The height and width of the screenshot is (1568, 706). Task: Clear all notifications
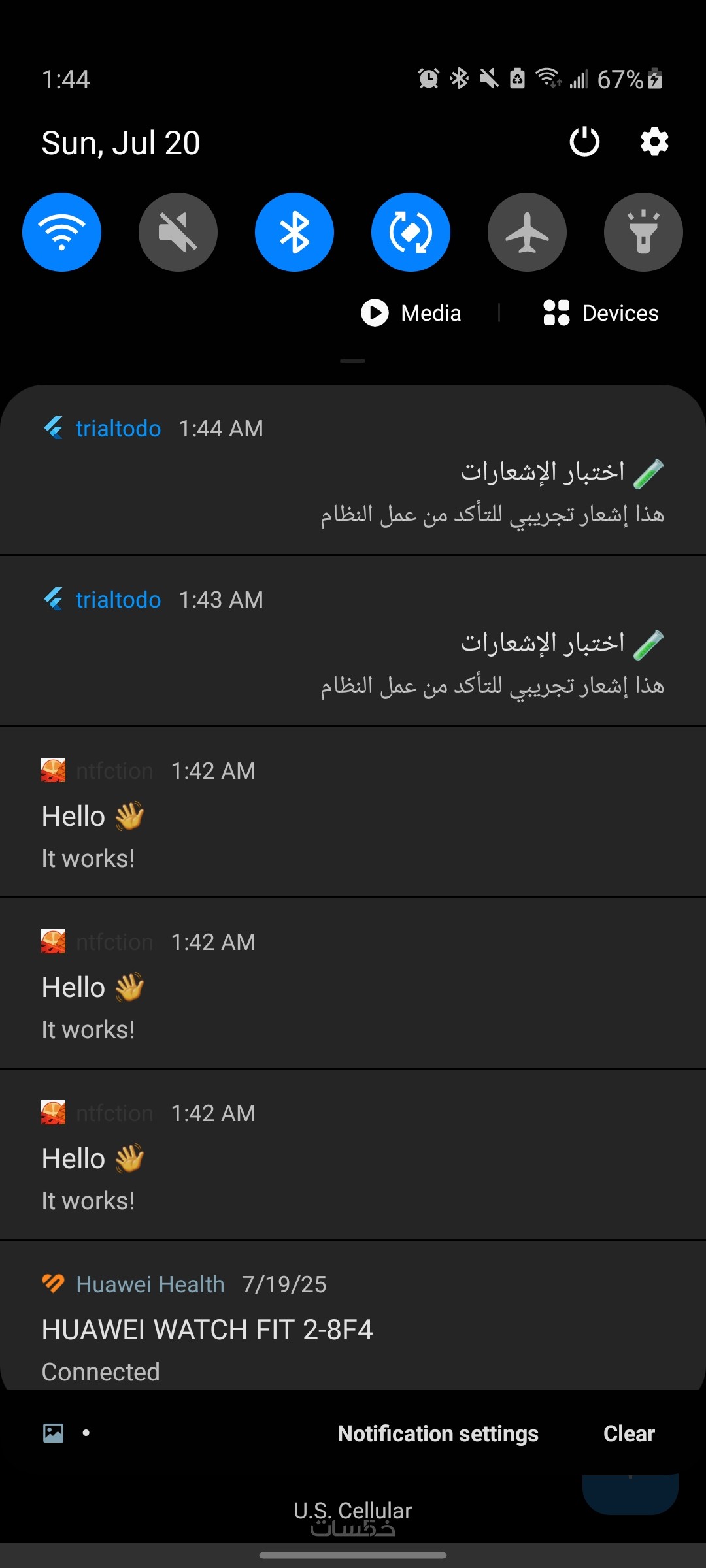coord(629,1433)
